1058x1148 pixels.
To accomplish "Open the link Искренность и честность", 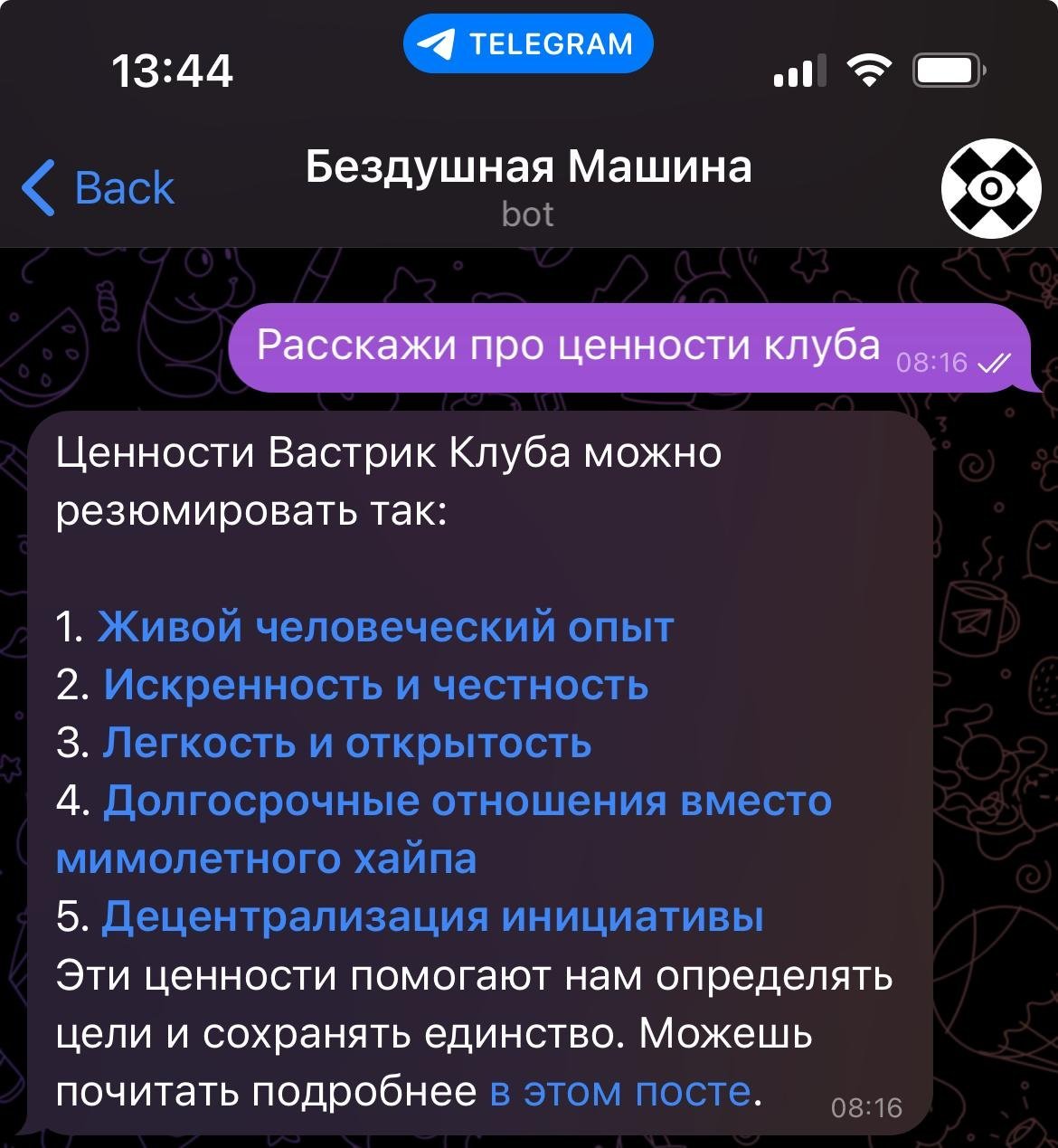I will coord(375,685).
